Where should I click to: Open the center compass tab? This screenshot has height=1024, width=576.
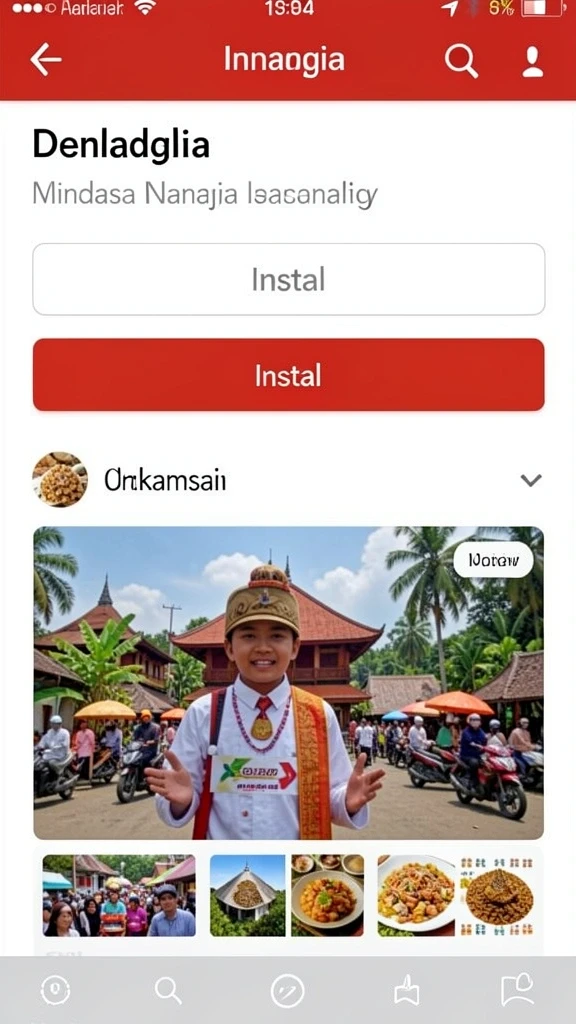point(288,991)
